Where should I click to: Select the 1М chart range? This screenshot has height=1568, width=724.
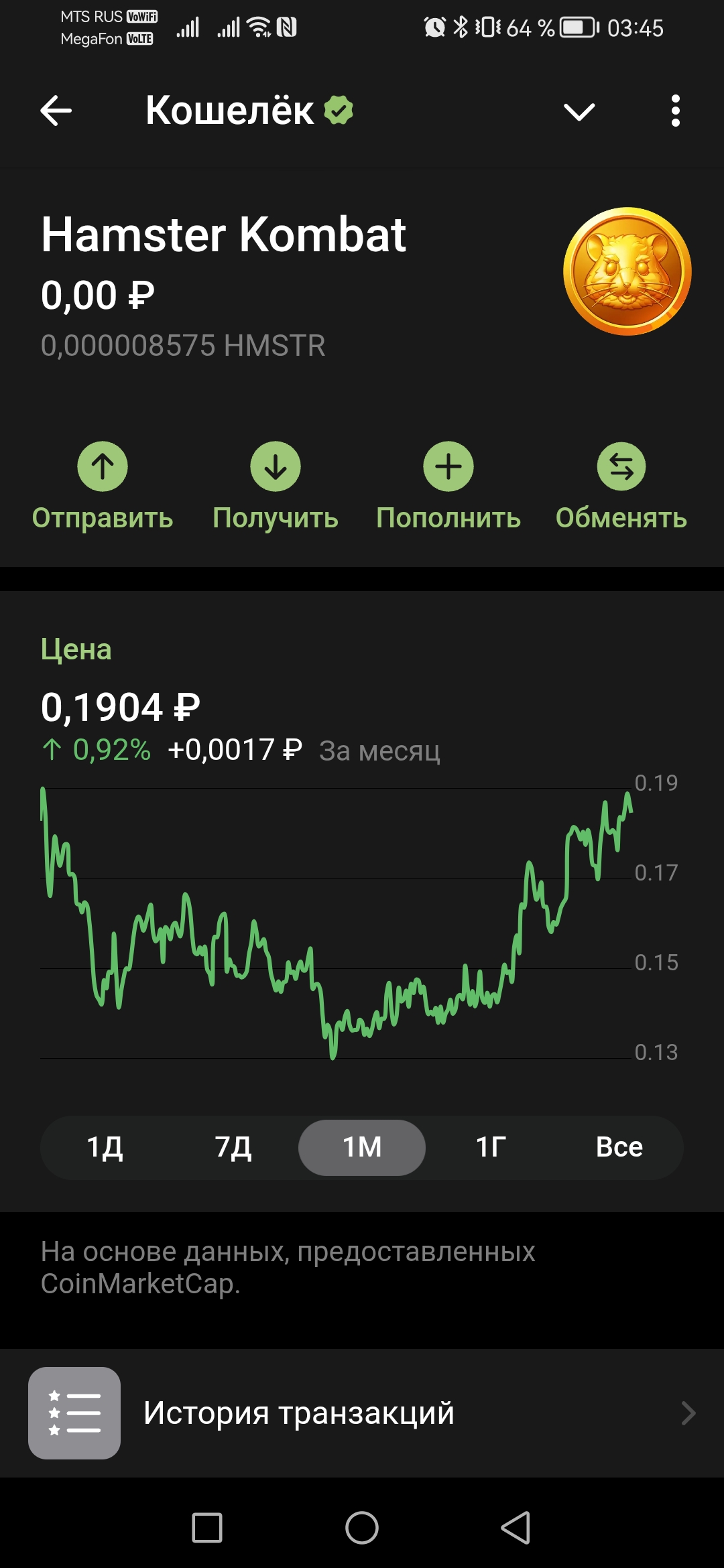tap(362, 1147)
